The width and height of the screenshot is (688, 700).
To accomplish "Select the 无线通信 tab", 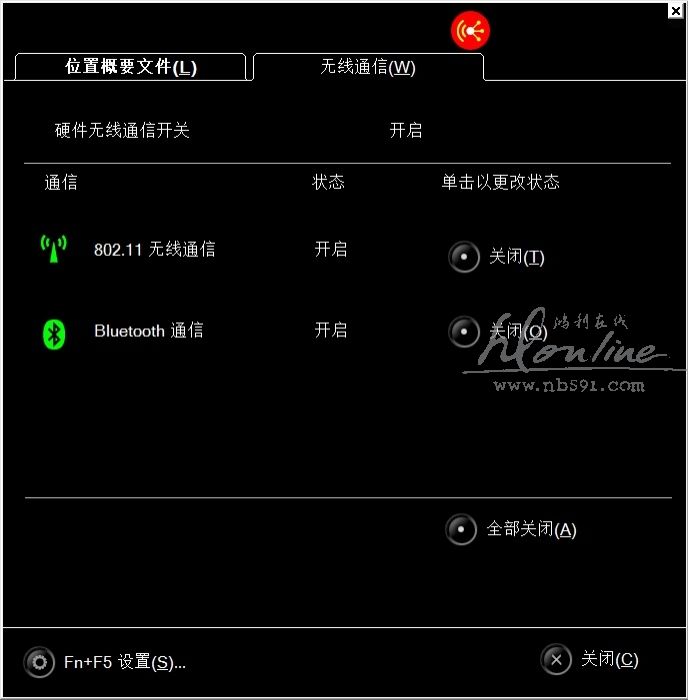I will point(368,67).
